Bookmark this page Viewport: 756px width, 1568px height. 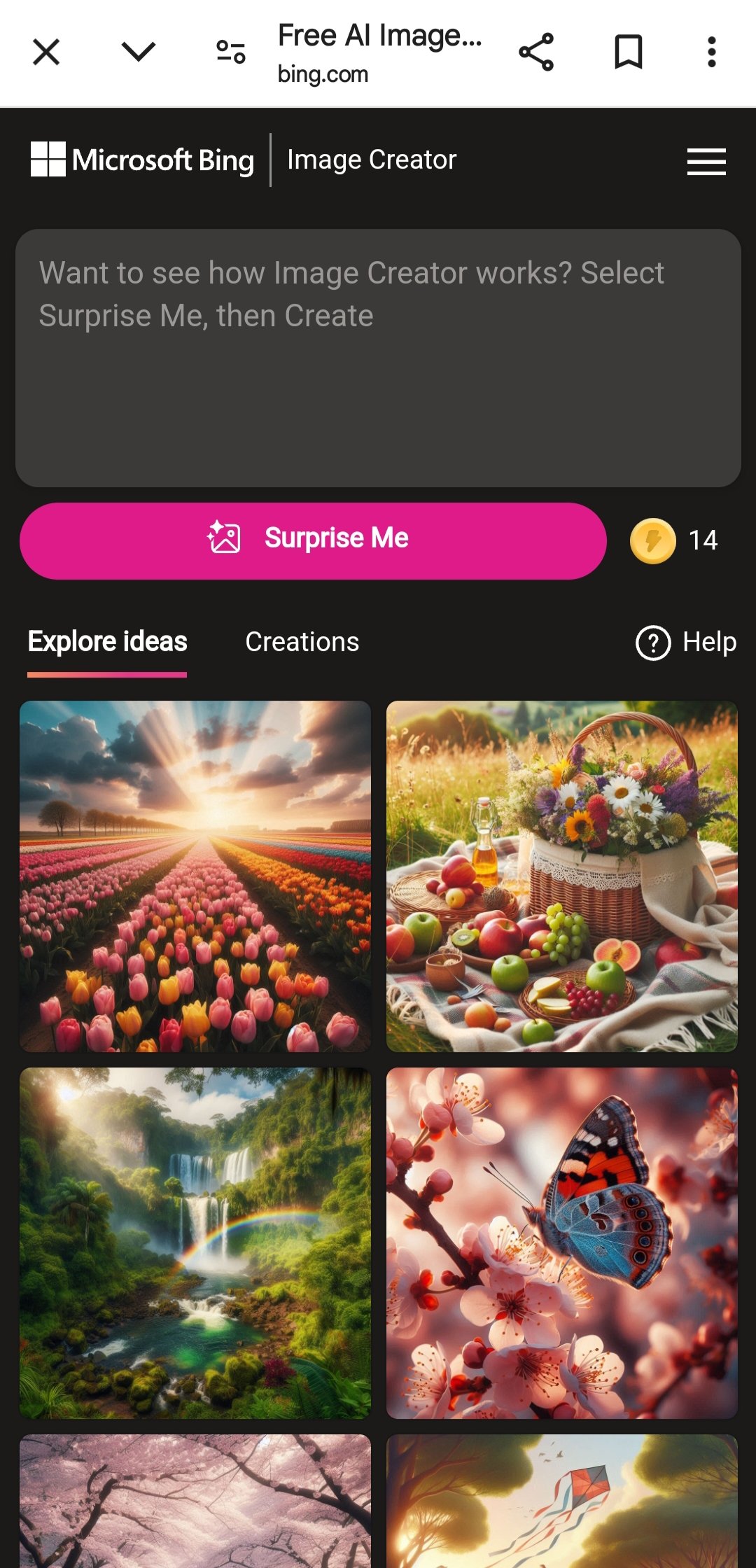[628, 52]
